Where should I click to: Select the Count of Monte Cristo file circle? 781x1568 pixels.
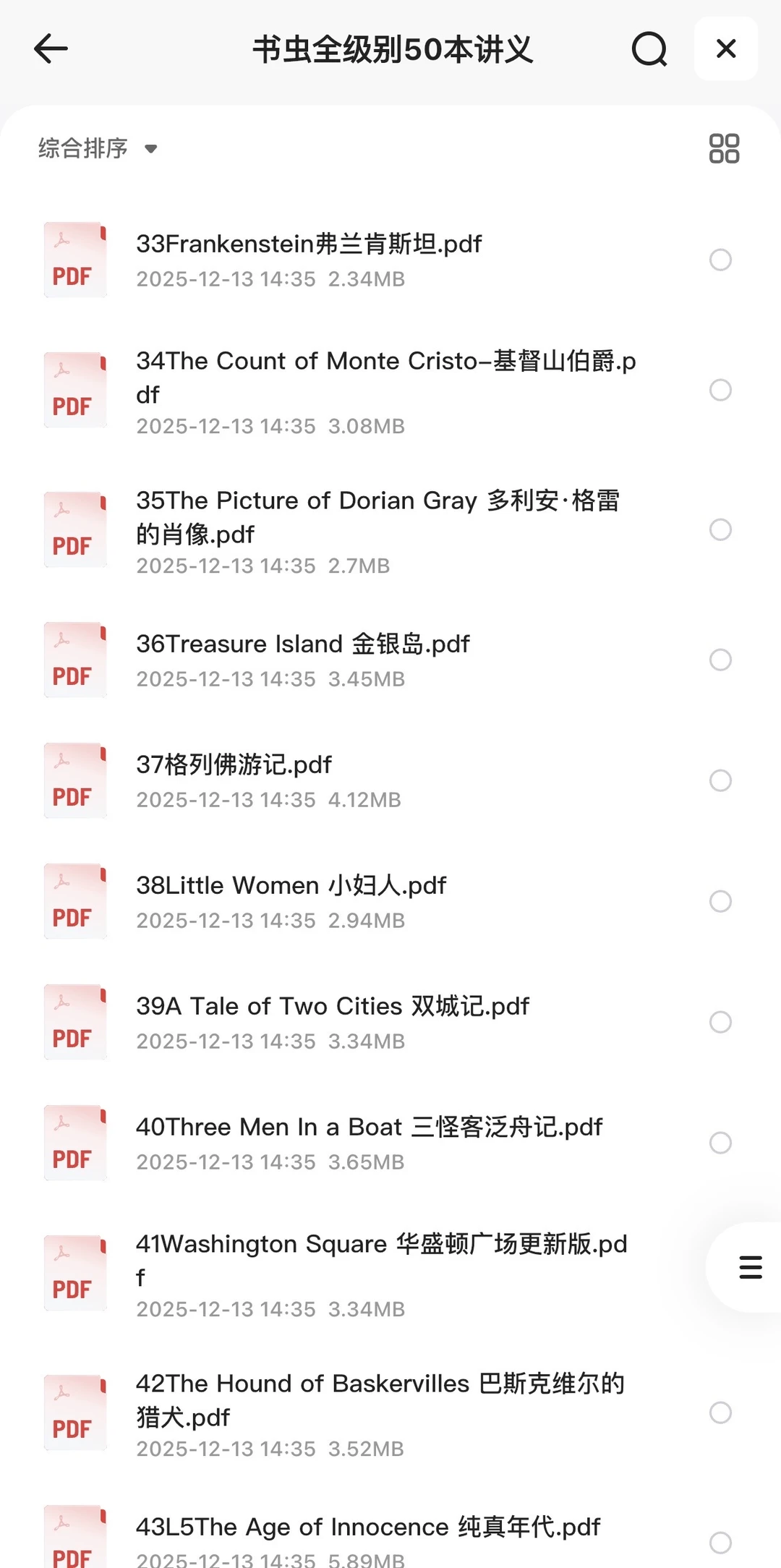point(720,391)
